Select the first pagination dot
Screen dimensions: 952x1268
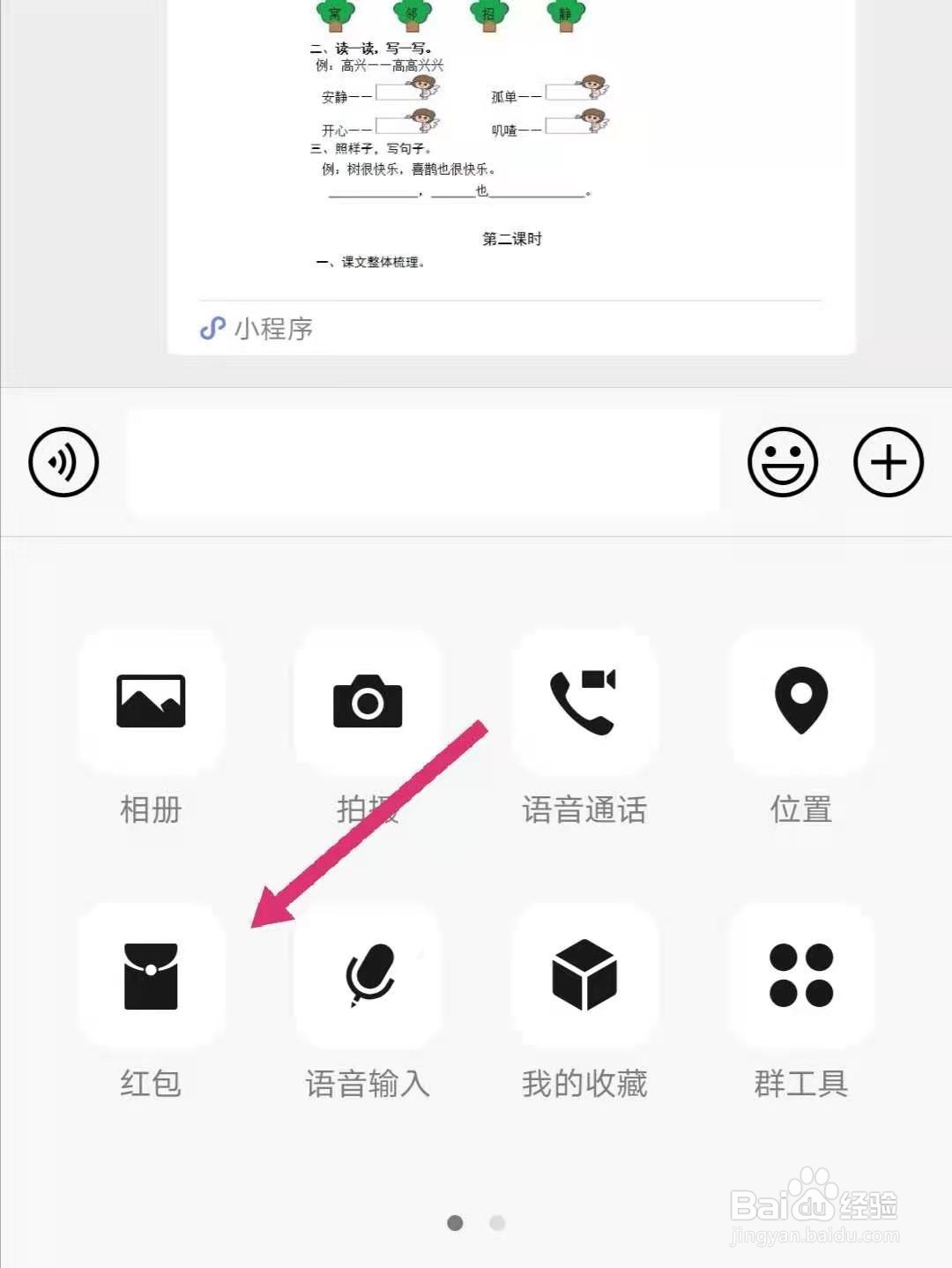(456, 1223)
